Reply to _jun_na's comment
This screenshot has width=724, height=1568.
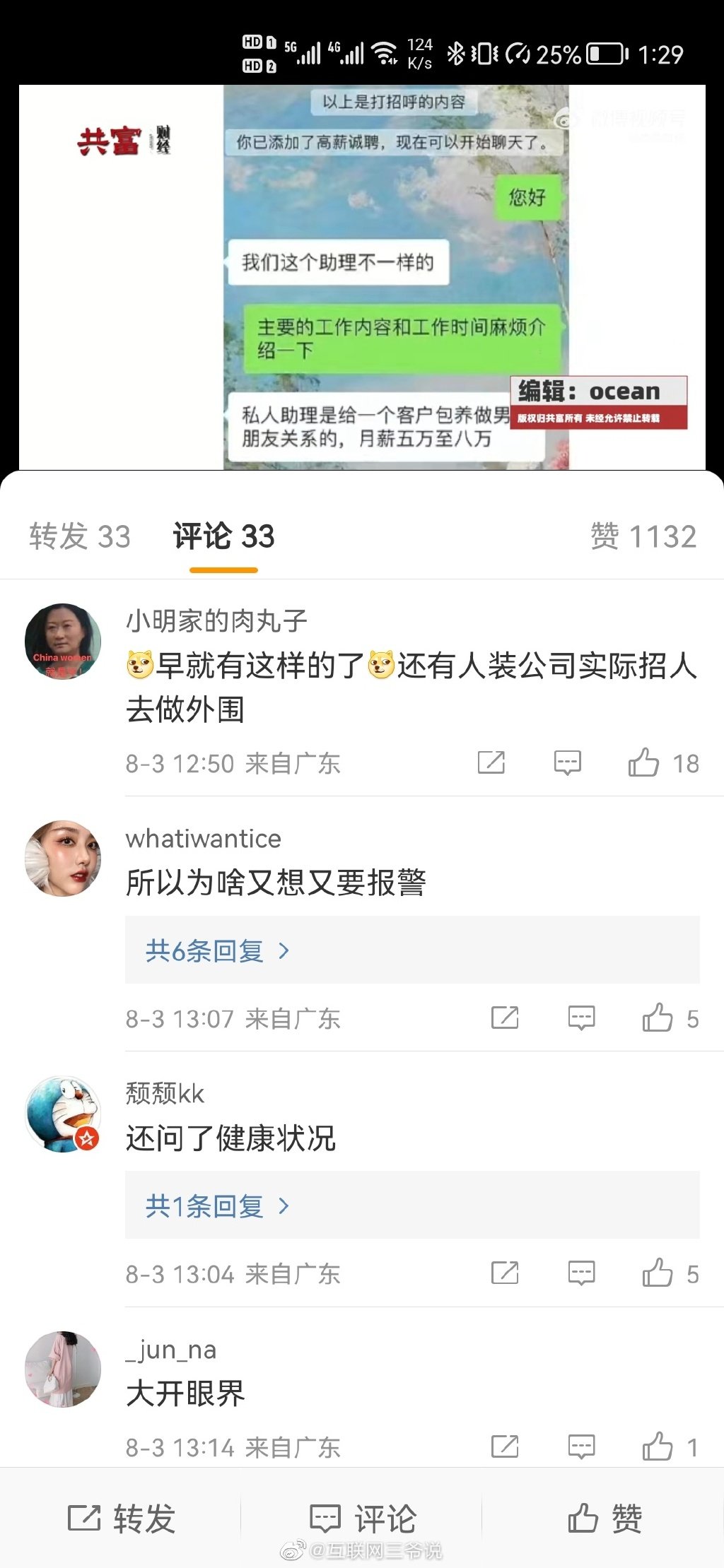point(581,1447)
